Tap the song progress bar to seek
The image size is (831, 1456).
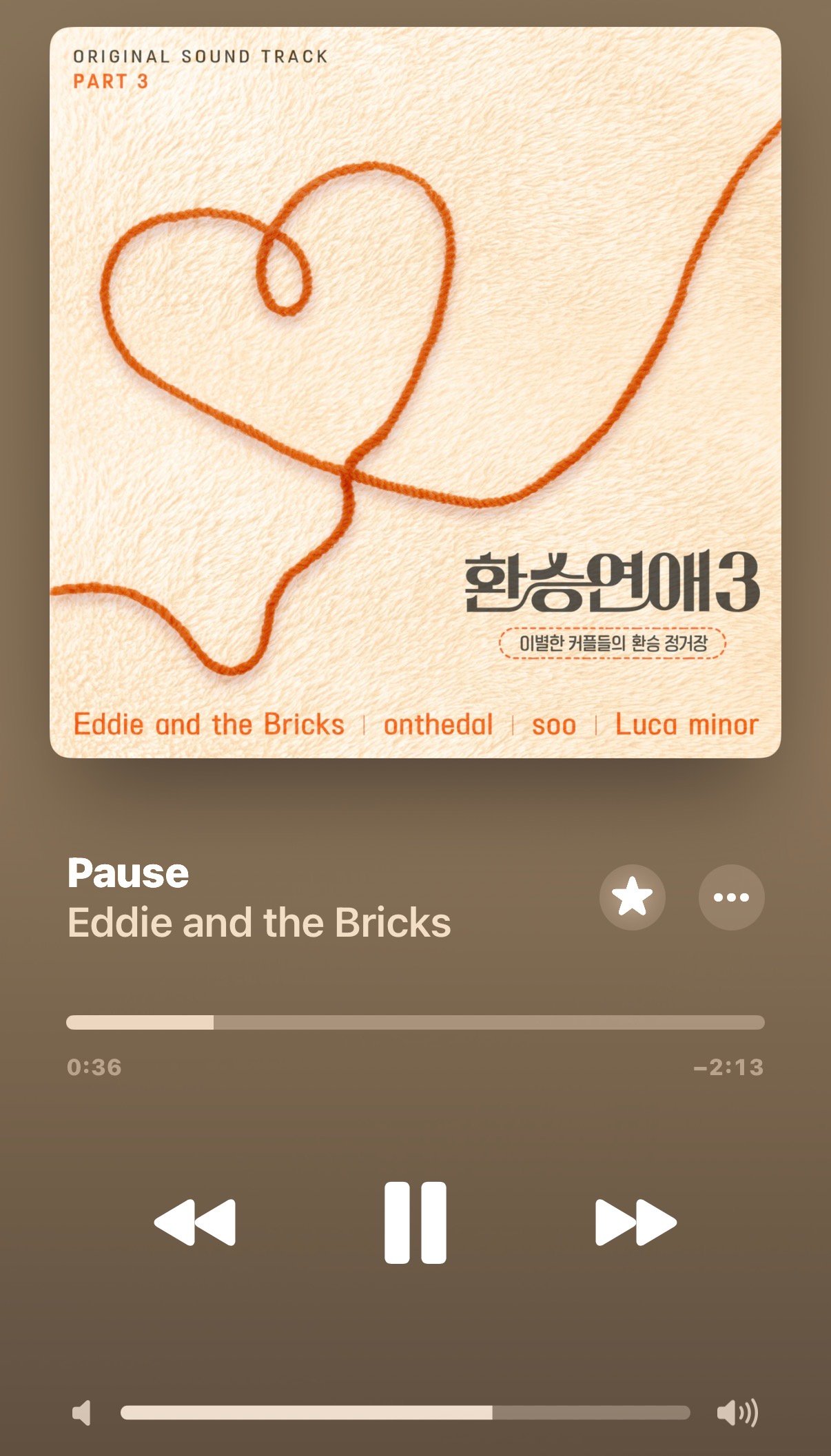tap(415, 1022)
